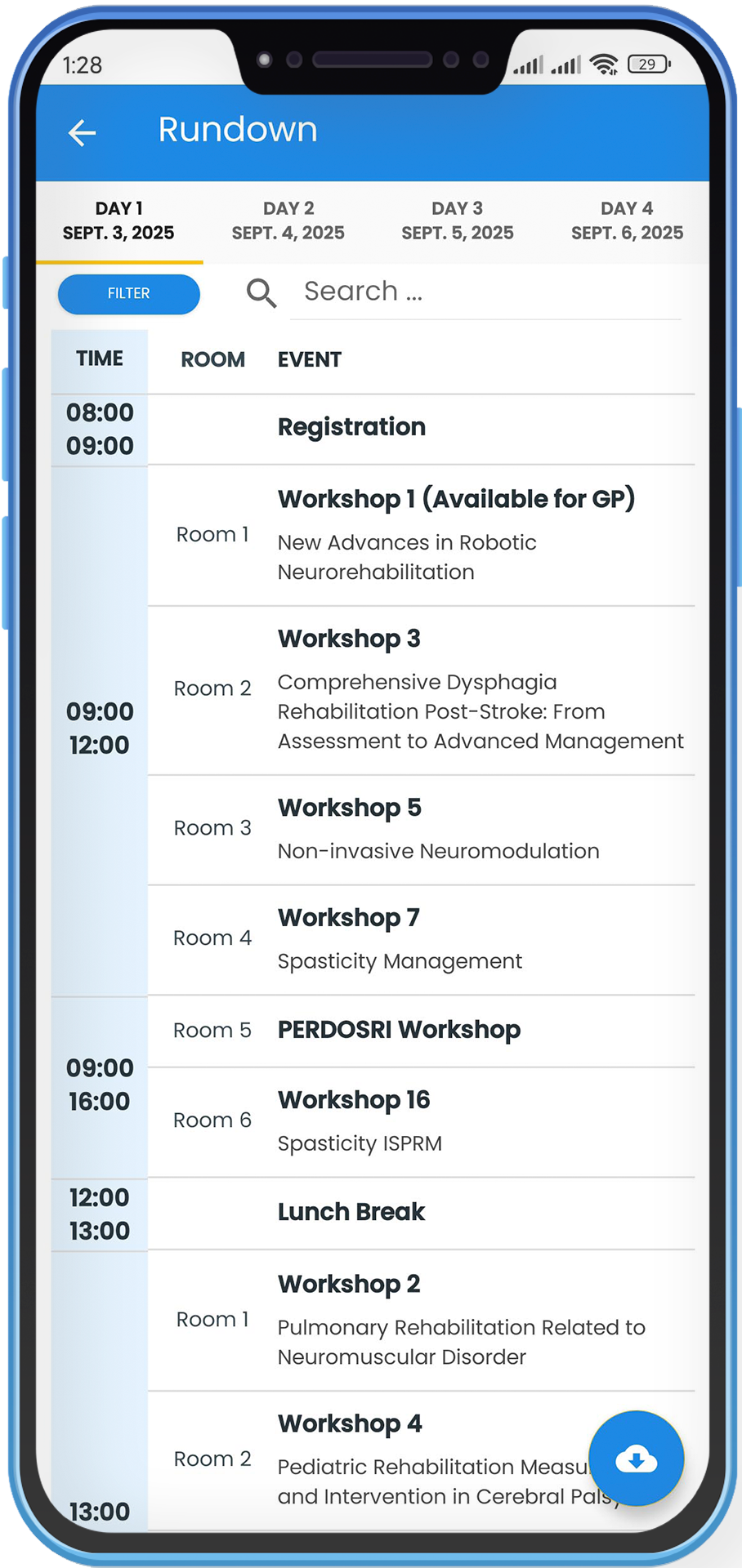Open the Day 3 Sept. 5 schedule
Image resolution: width=742 pixels, height=1568 pixels.
coord(458,221)
